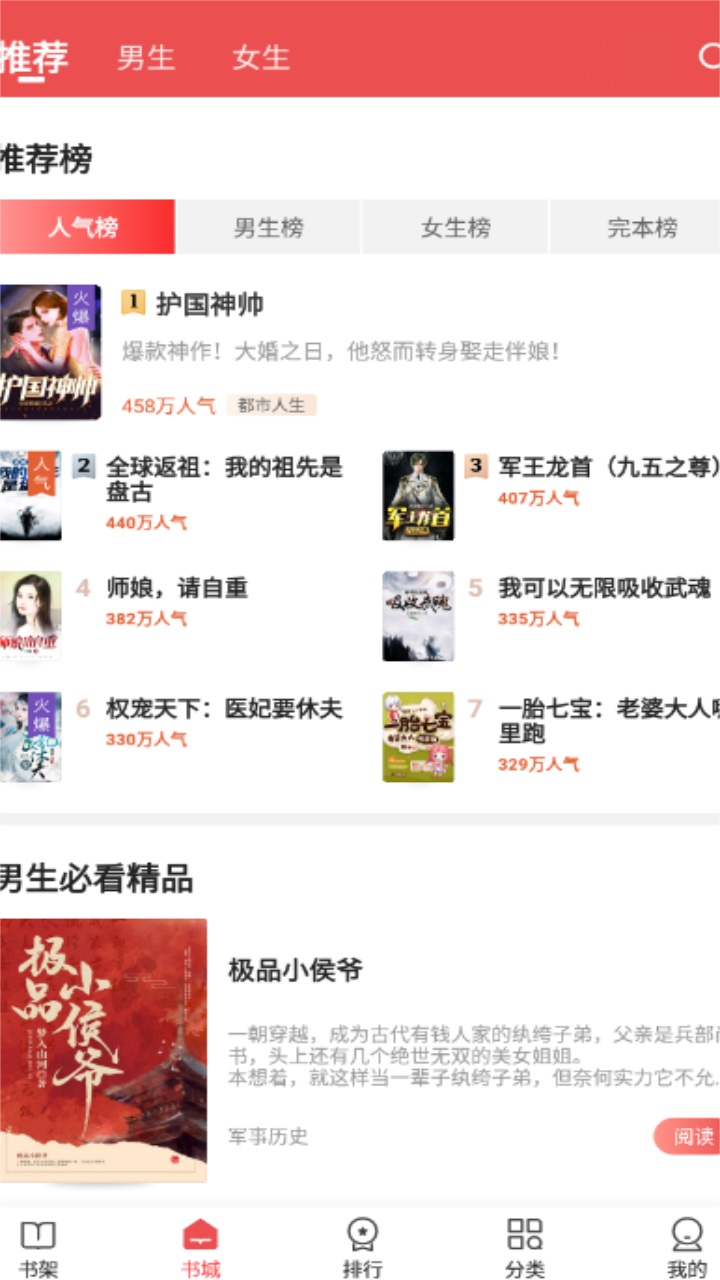Open the 分类 (categories) icon in bottom bar
This screenshot has width=720, height=1280.
(x=524, y=1245)
